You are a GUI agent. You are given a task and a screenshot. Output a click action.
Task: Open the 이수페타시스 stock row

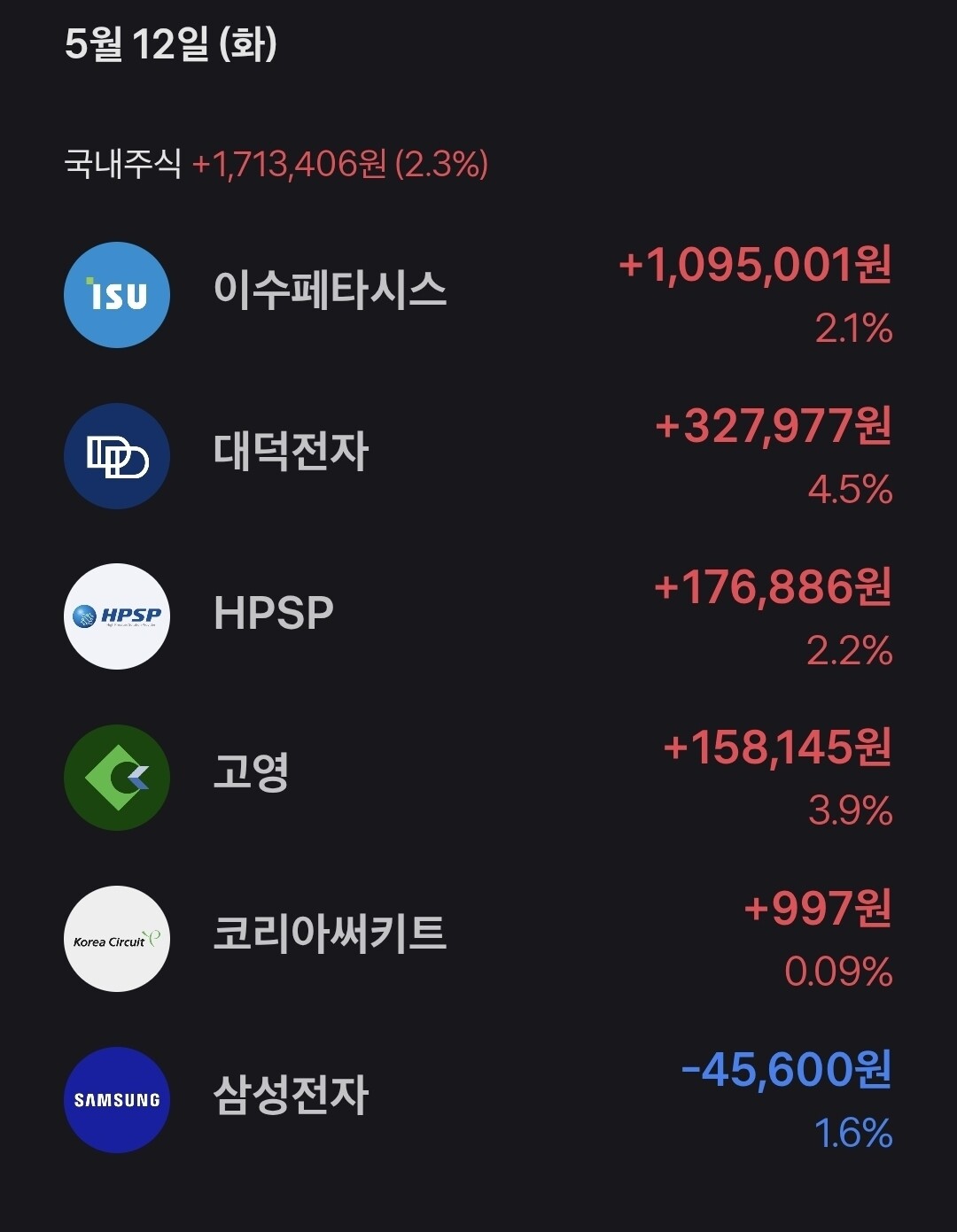point(478,295)
